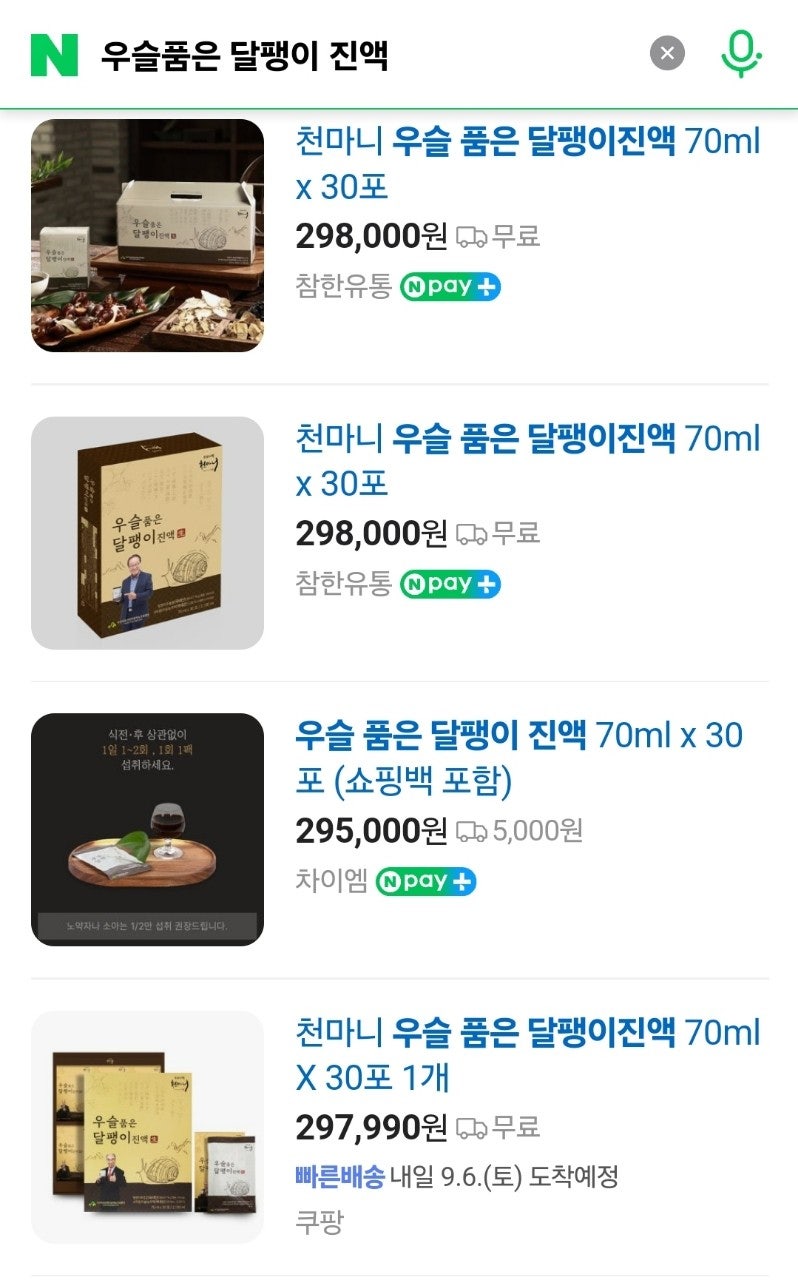Clear the search query text
Viewport: 798px width, 1280px height.
click(x=667, y=53)
